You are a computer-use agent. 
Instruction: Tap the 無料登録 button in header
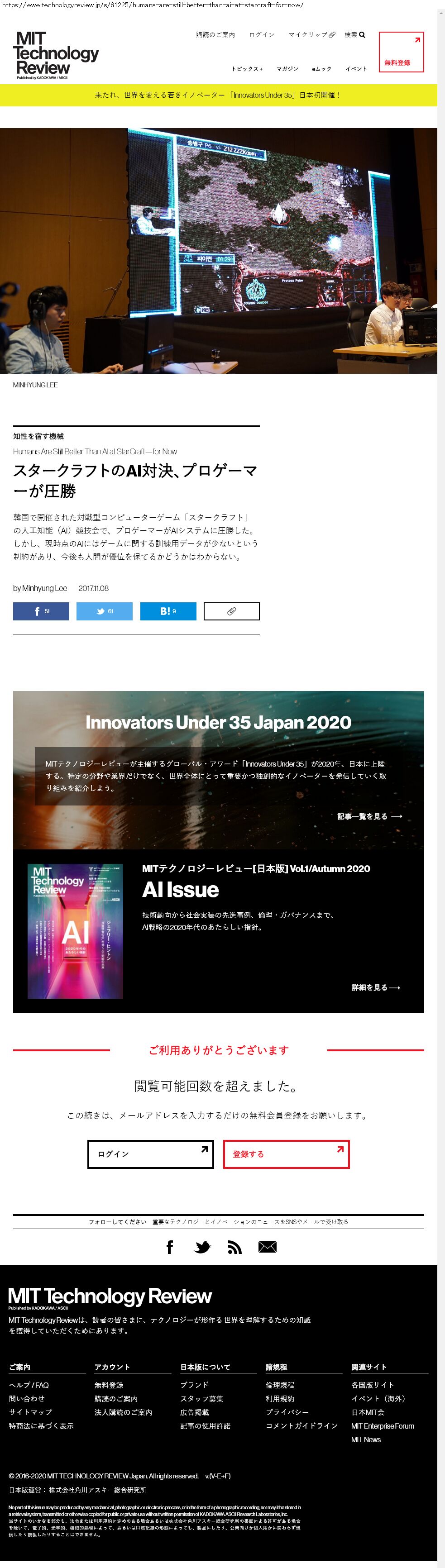click(401, 53)
